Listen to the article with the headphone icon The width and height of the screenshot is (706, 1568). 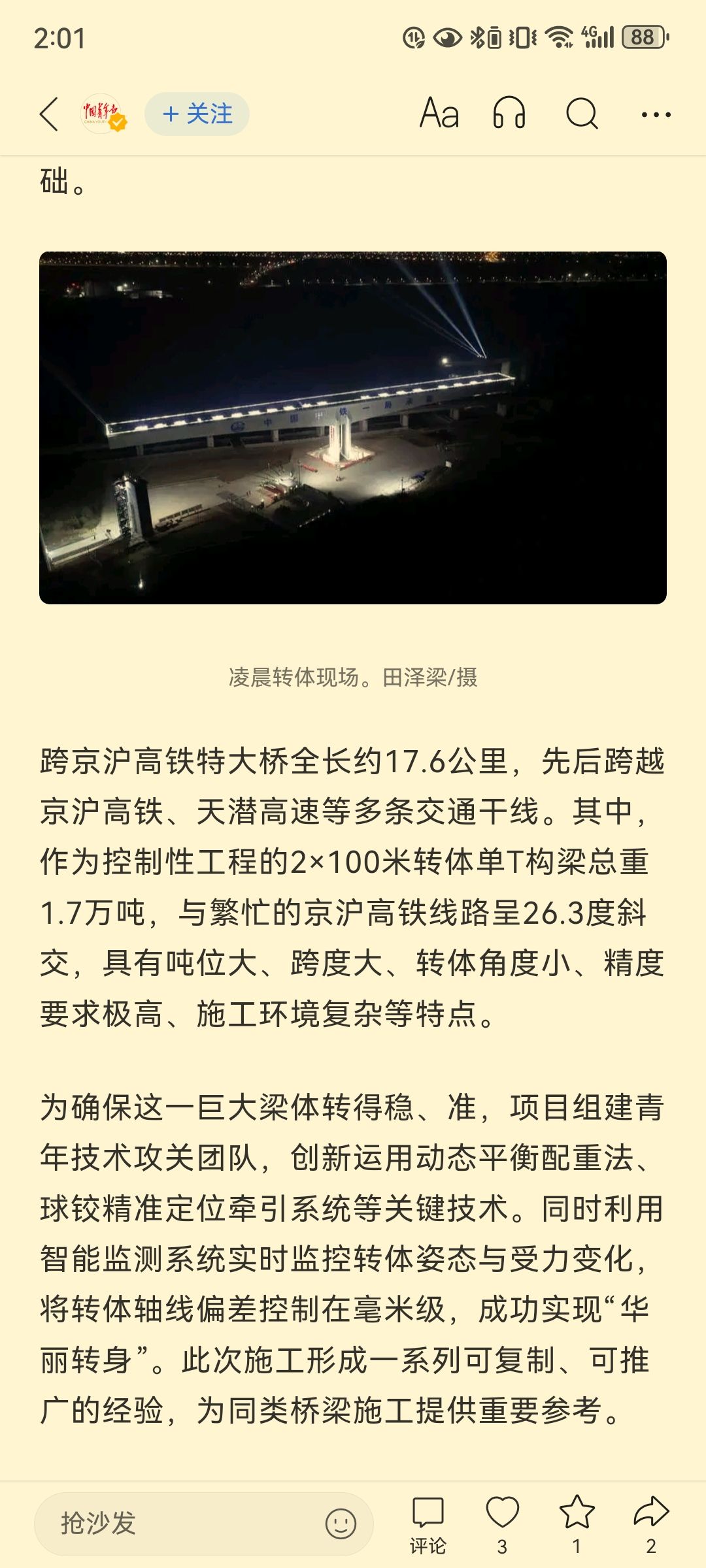[x=509, y=114]
